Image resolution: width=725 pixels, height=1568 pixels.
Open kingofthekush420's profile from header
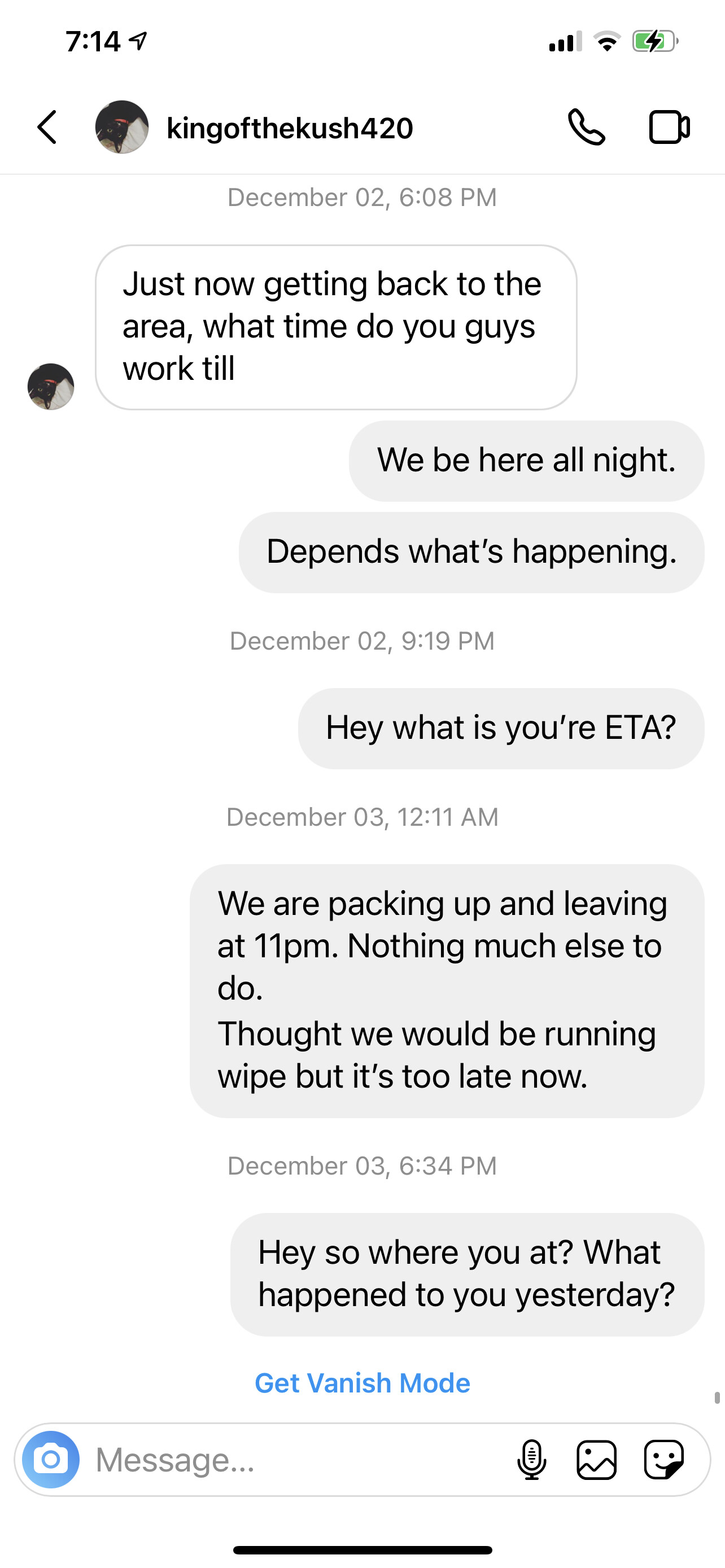pyautogui.click(x=289, y=128)
